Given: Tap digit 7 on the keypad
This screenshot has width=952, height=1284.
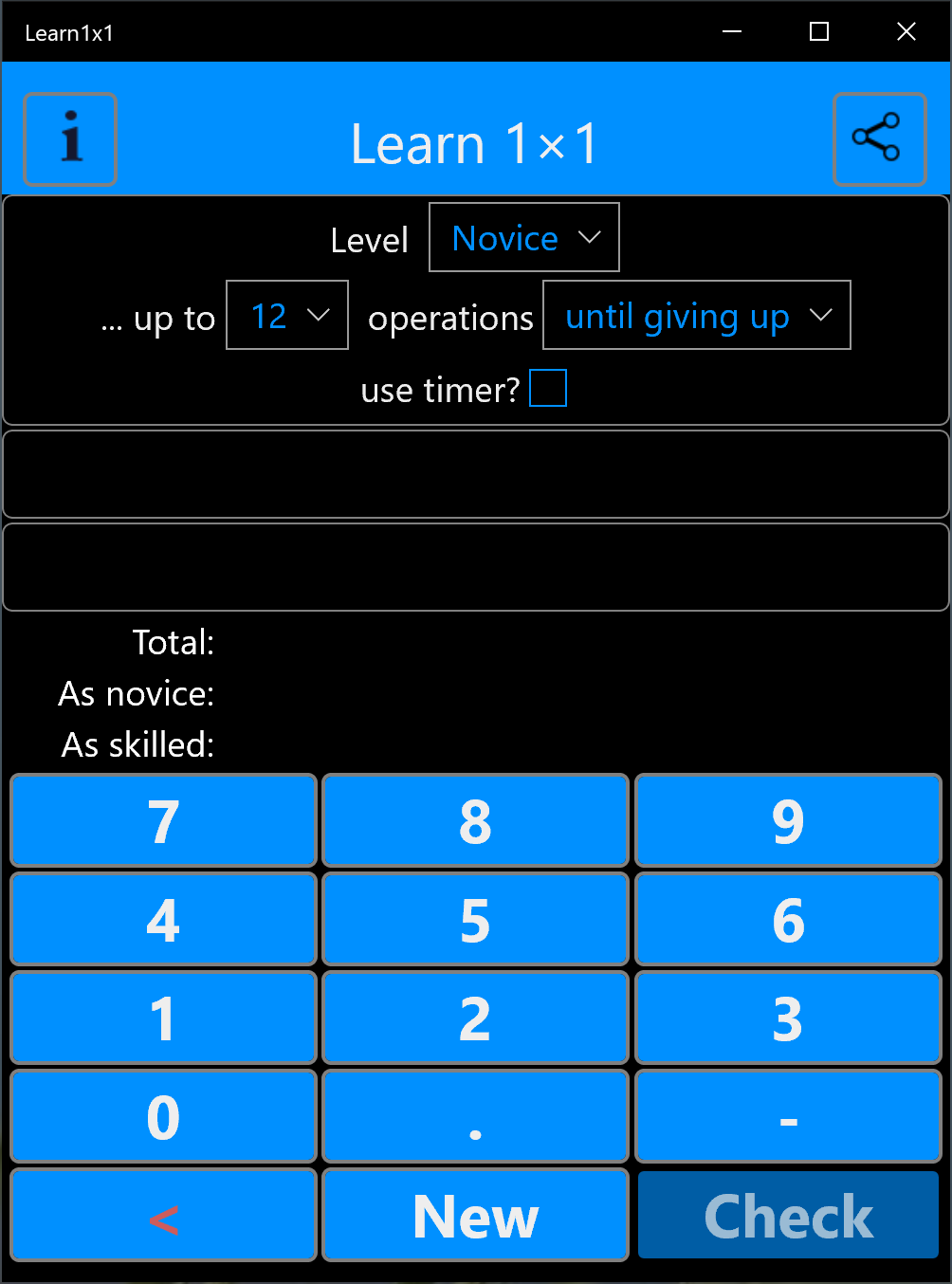Looking at the screenshot, I should pos(163,821).
